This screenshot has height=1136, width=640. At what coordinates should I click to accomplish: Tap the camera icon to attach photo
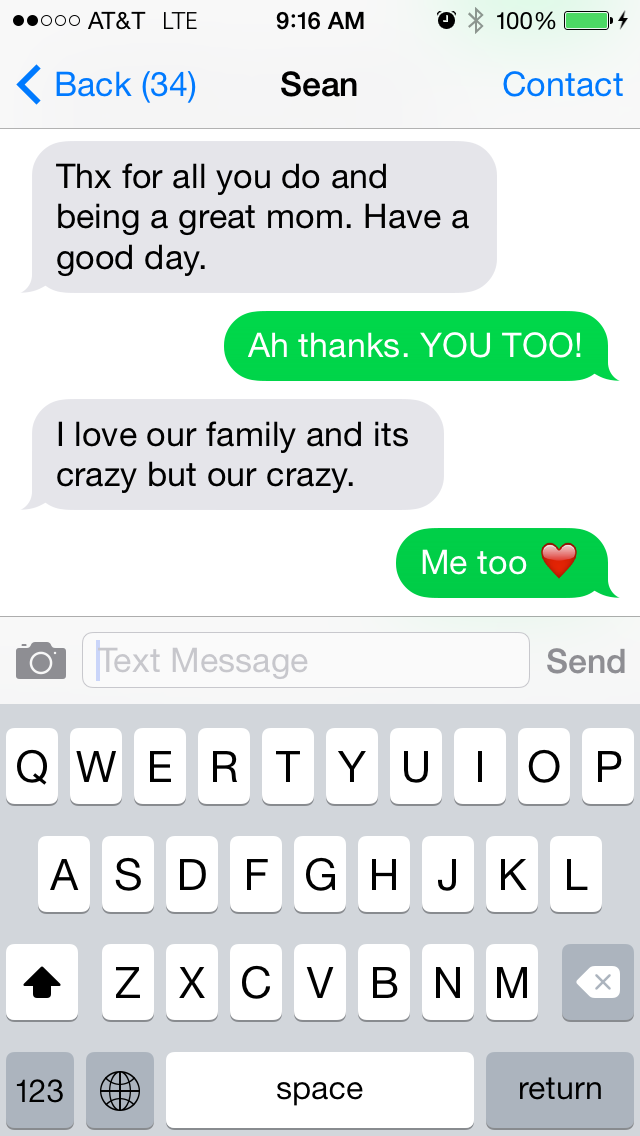(41, 661)
